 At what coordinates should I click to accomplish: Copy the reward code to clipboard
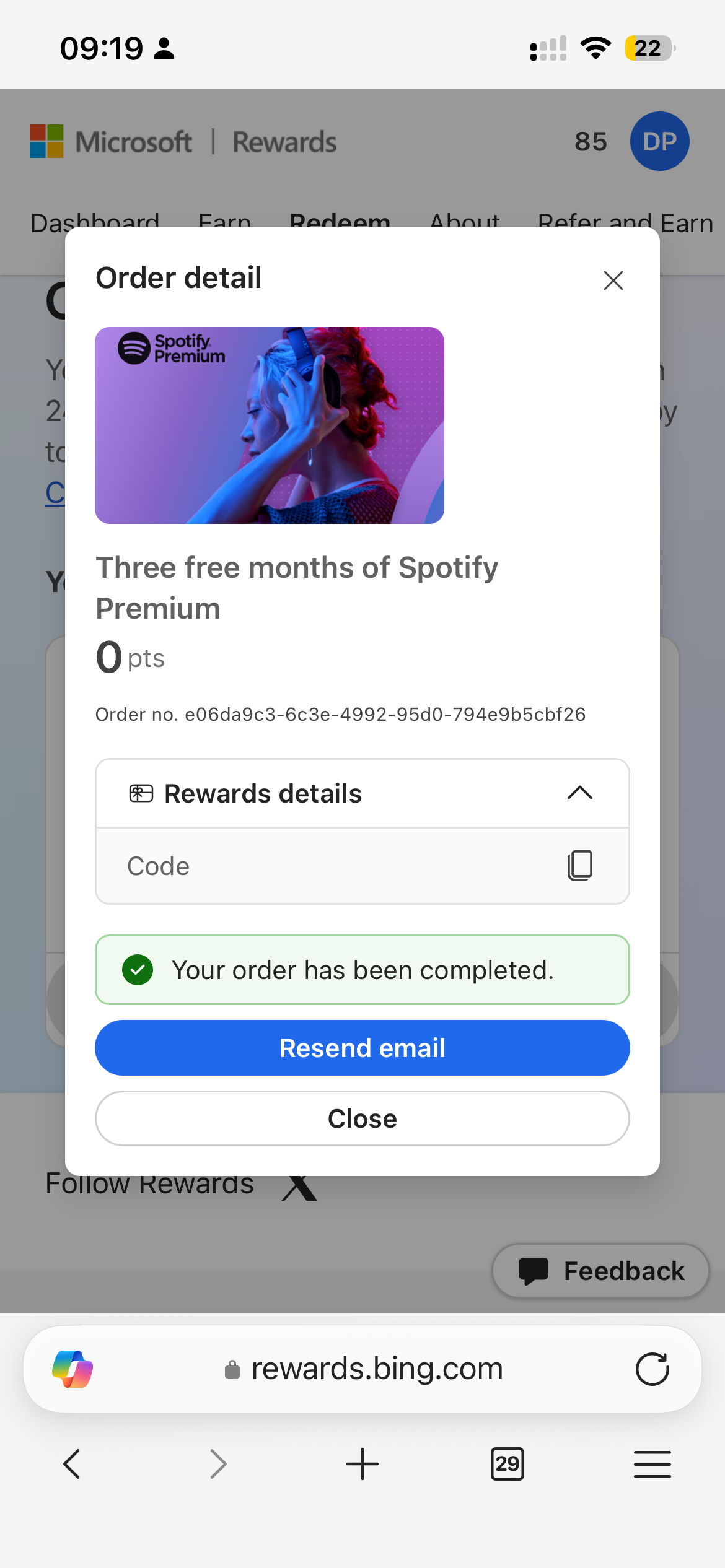coord(579,865)
